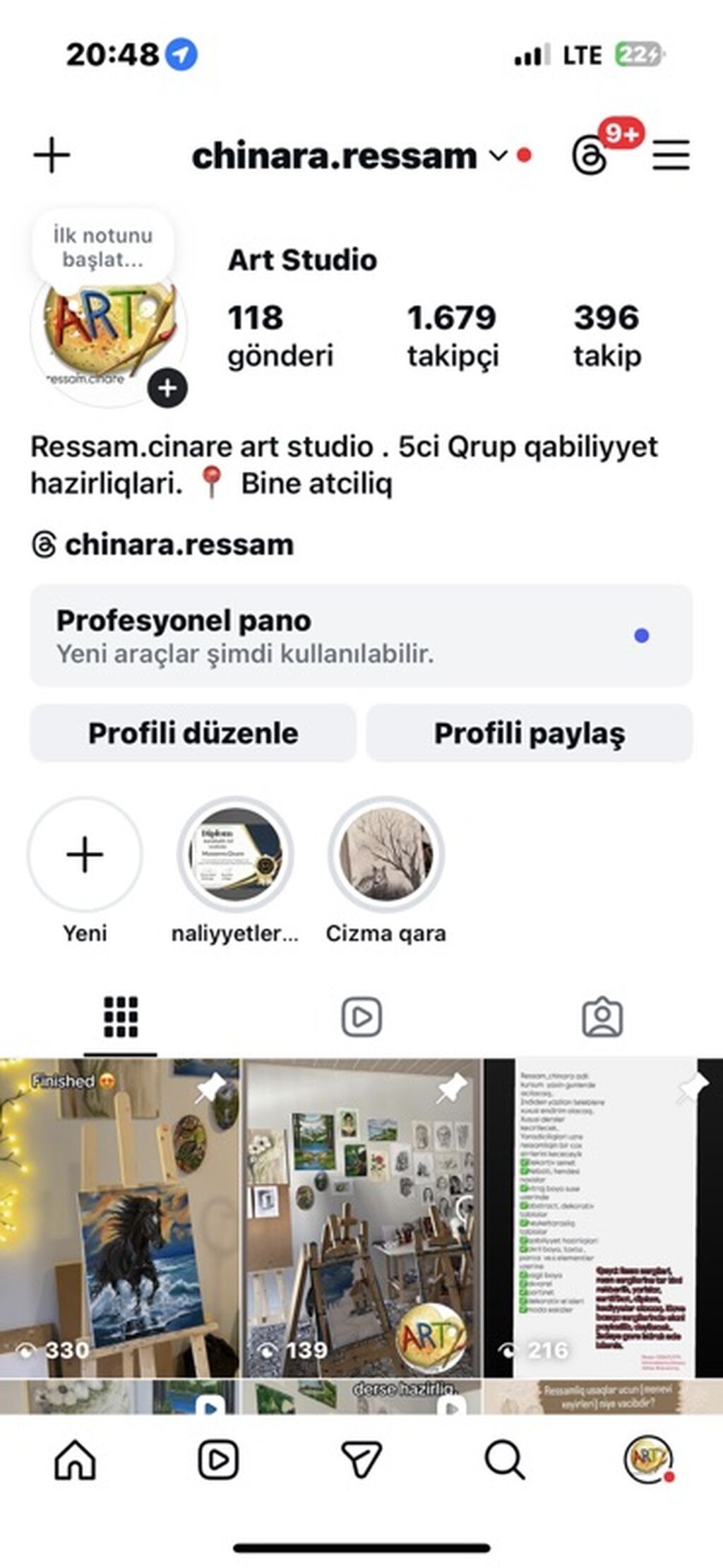View the 396 takip following list
This screenshot has width=723, height=1568.
pyautogui.click(x=607, y=336)
